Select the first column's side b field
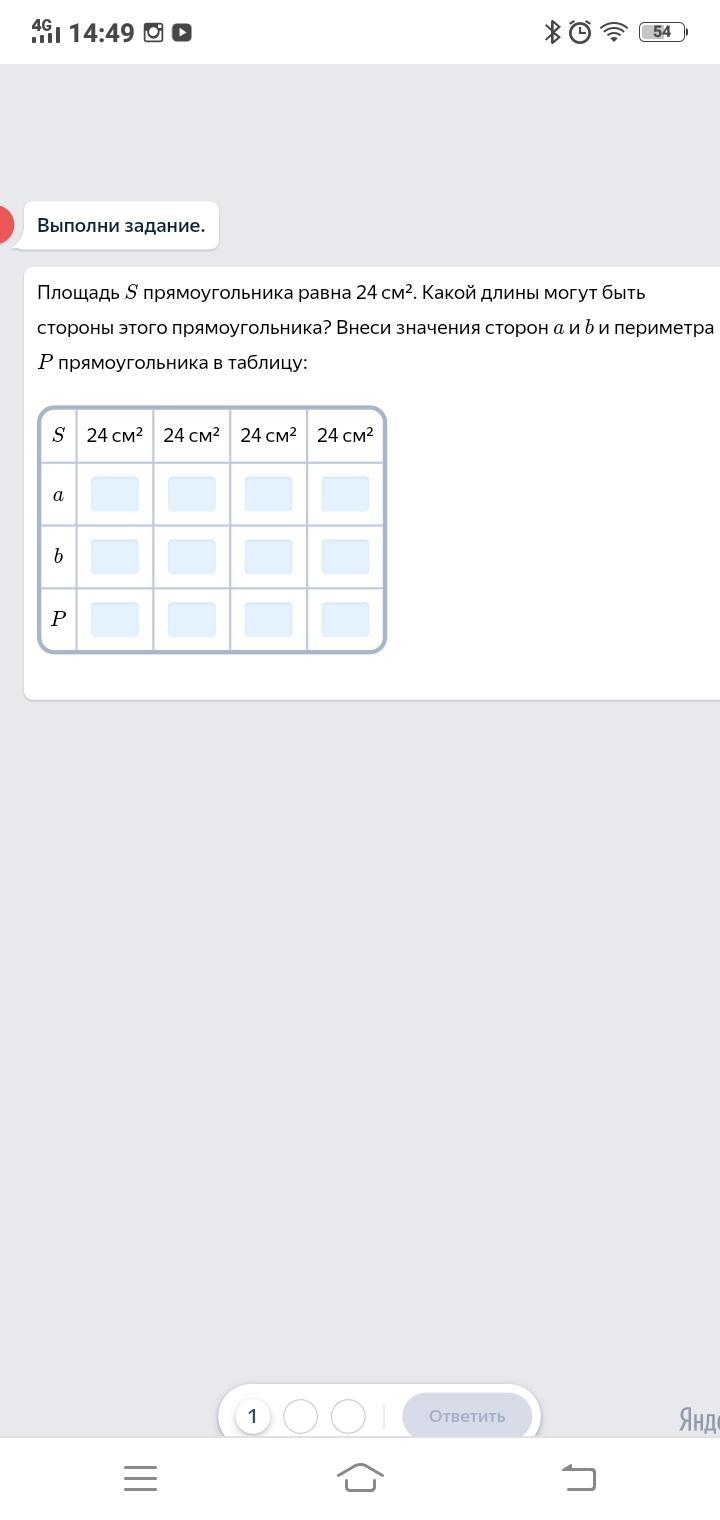 [115, 557]
